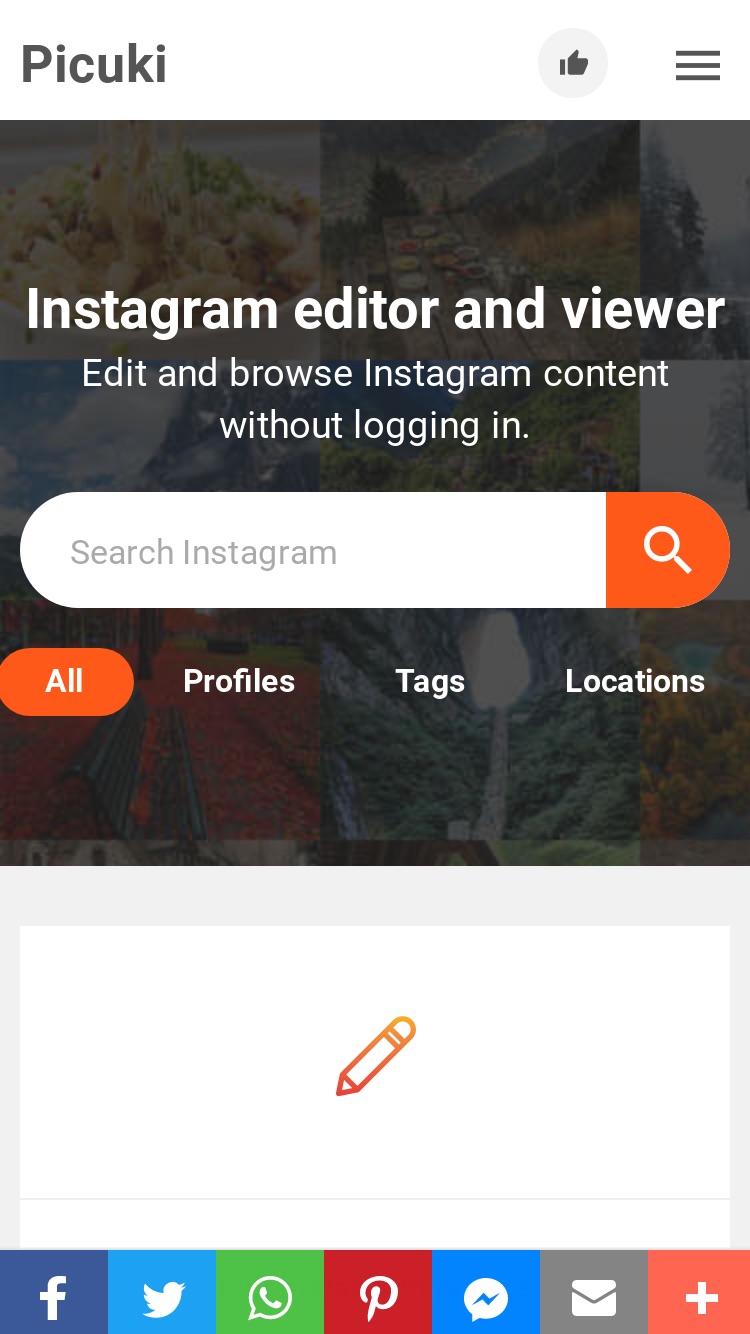The image size is (750, 1334).
Task: Tap the orange search button
Action: click(x=668, y=550)
